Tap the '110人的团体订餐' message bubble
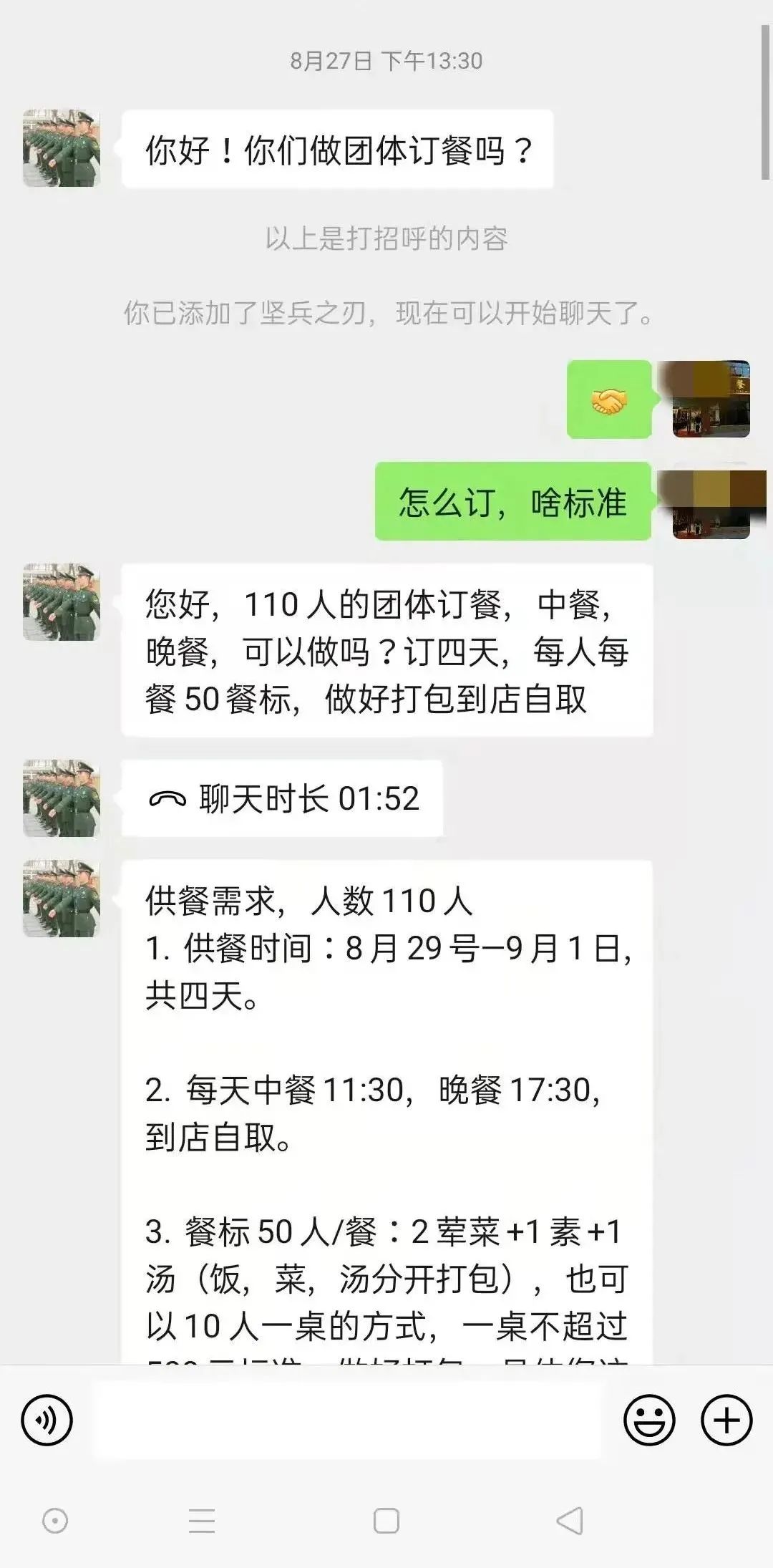The image size is (773, 1568). (x=390, y=652)
